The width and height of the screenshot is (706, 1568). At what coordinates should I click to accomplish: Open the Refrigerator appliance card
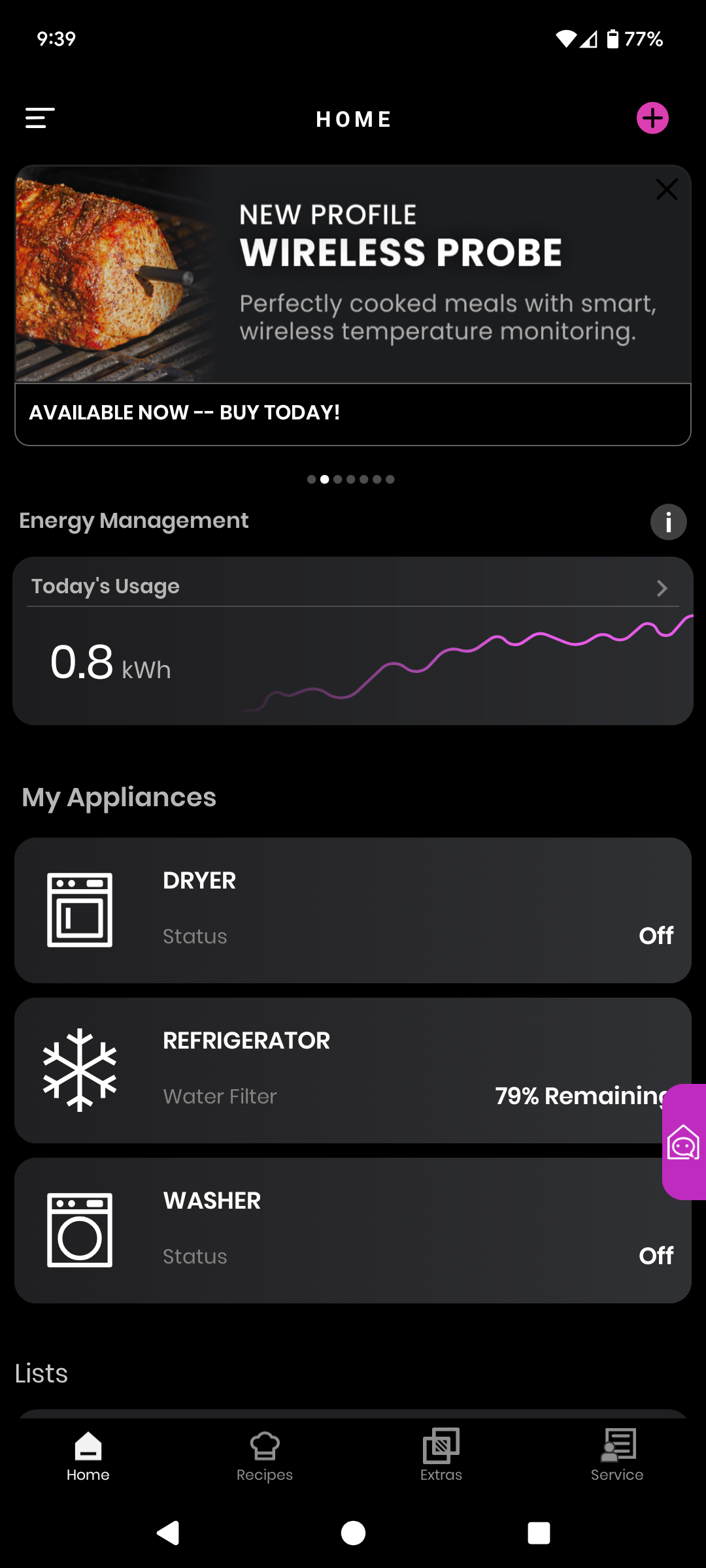353,1070
